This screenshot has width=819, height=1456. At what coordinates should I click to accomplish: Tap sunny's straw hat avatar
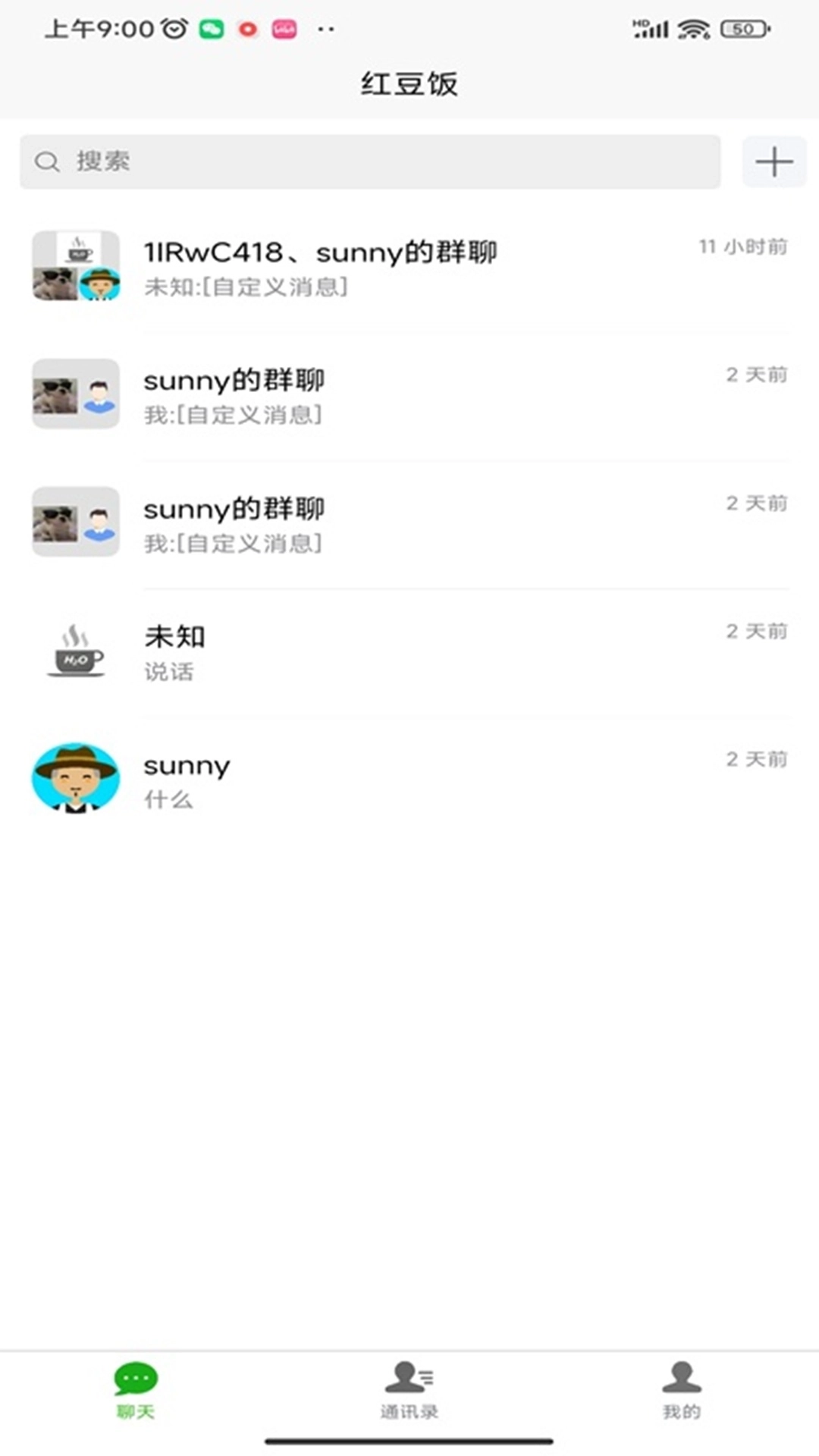coord(75,778)
